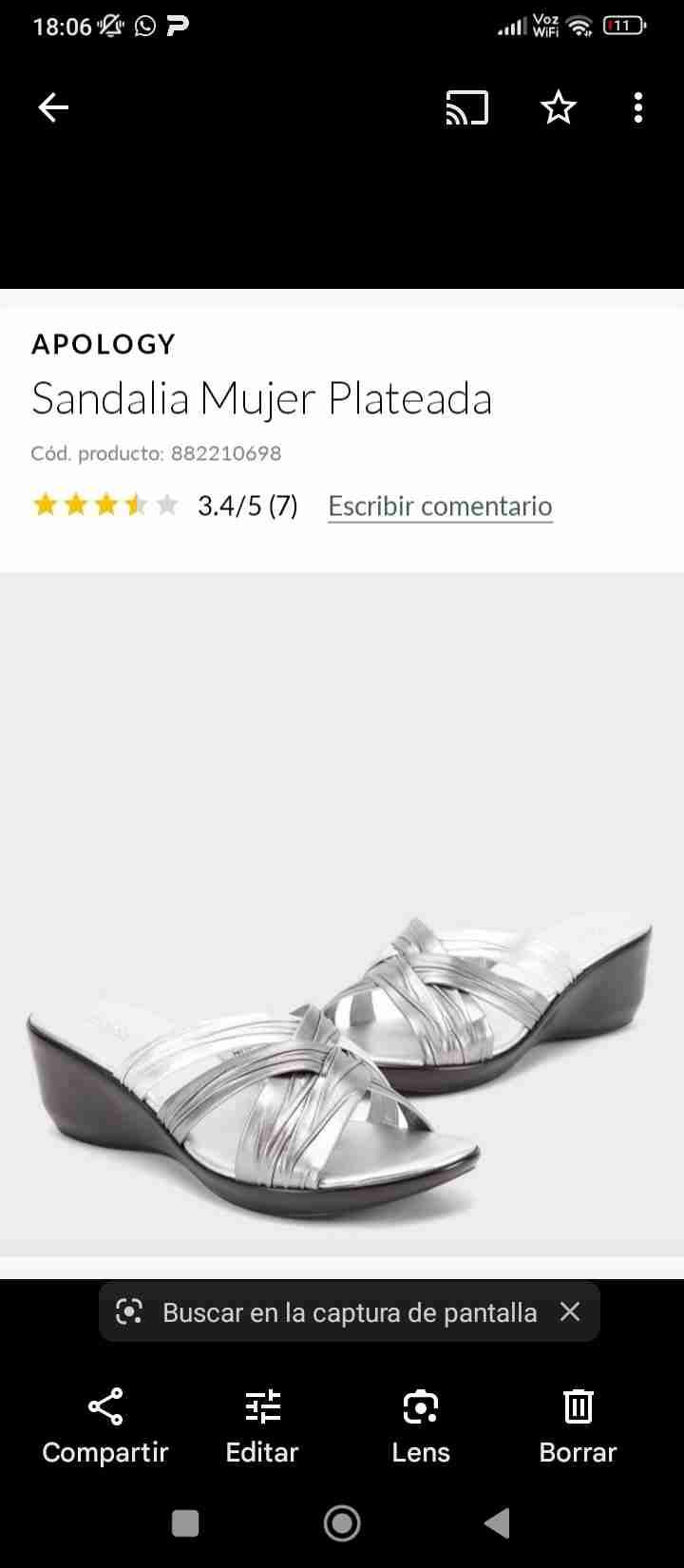Viewport: 684px width, 1568px height.
Task: Delete the image with Borrar
Action: pos(578,1425)
